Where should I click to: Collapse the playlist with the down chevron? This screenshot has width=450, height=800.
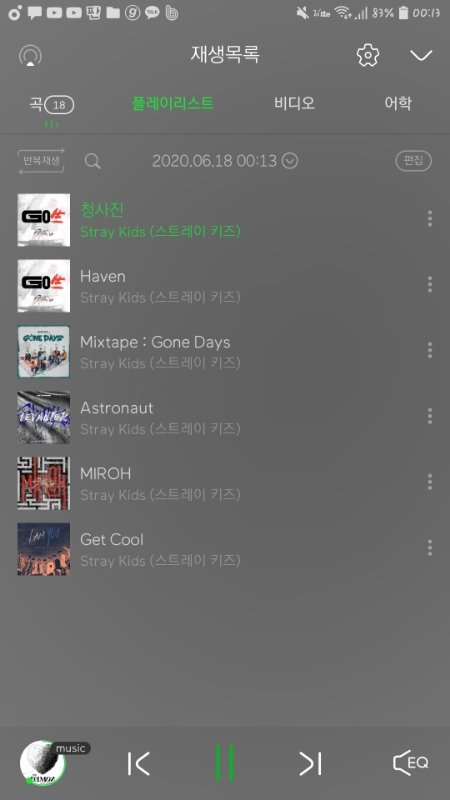pyautogui.click(x=421, y=55)
